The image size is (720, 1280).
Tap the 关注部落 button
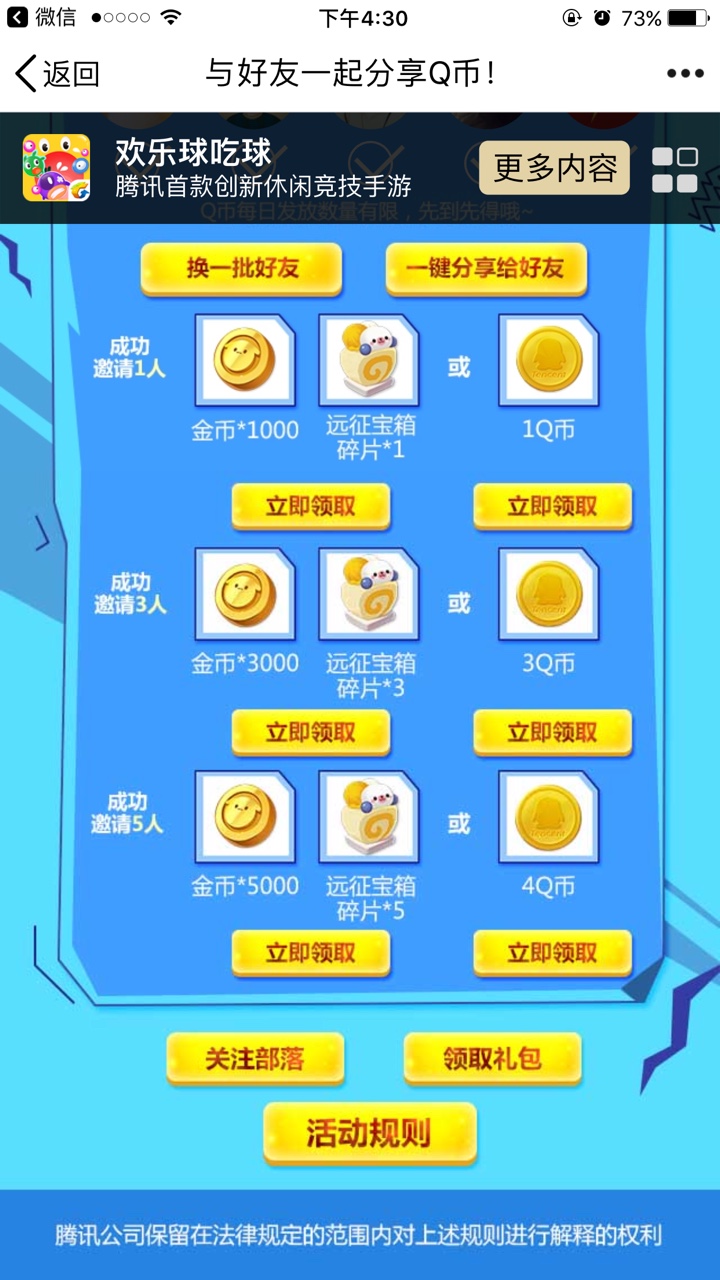(255, 1059)
